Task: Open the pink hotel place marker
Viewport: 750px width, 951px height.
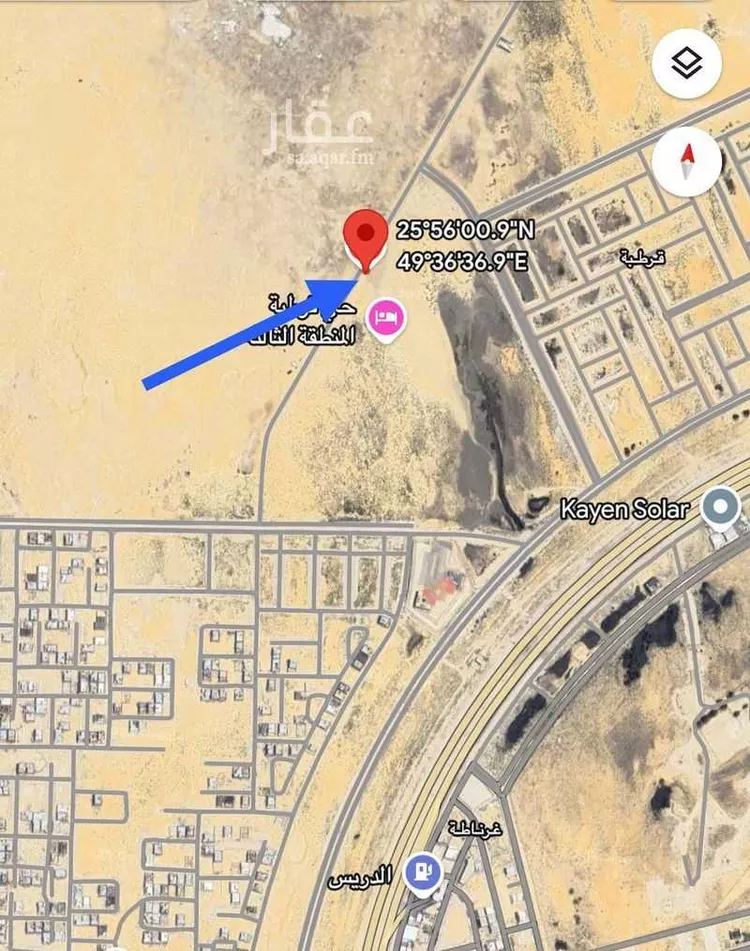Action: [386, 320]
